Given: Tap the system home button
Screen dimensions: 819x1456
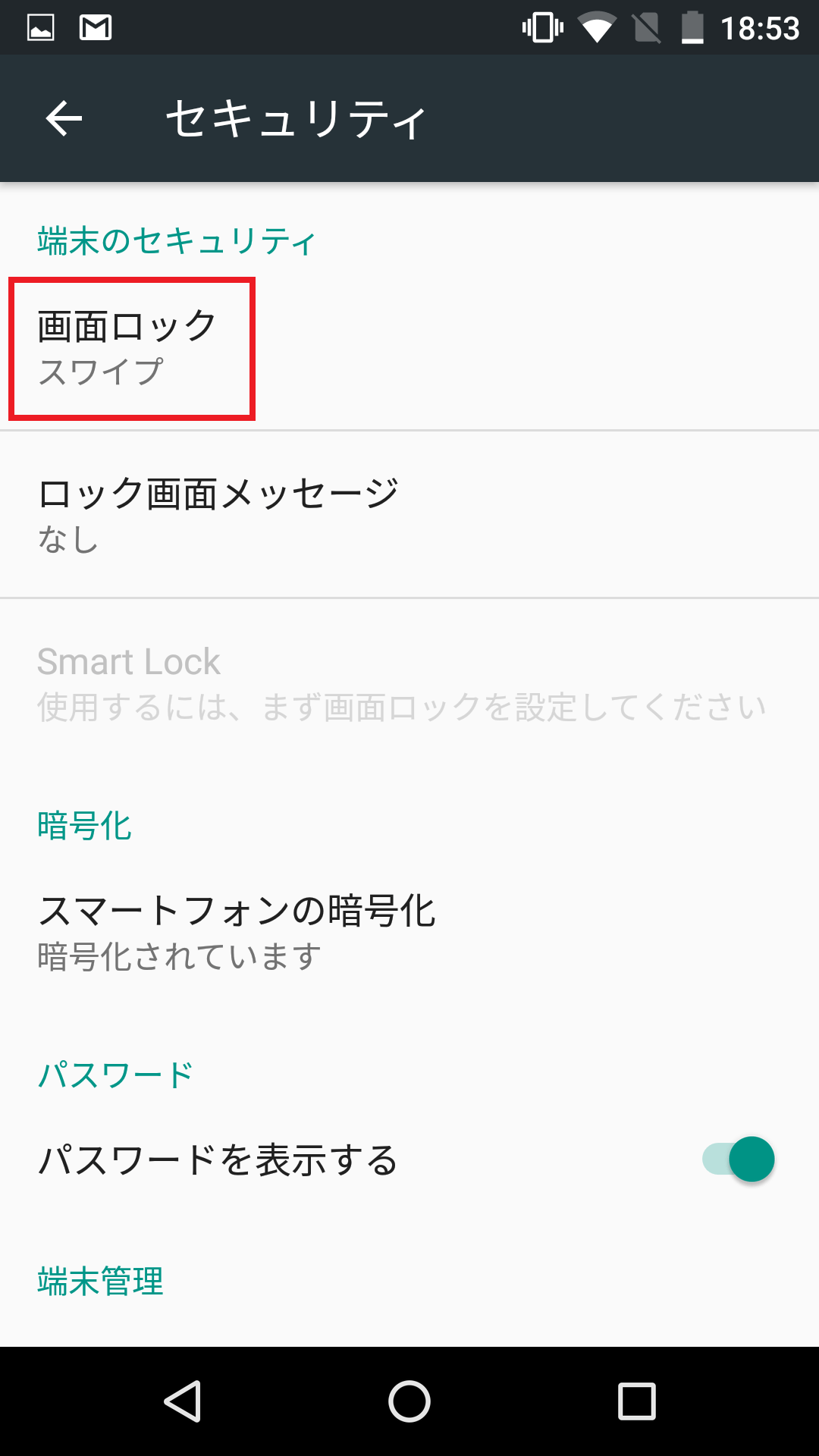Looking at the screenshot, I should (409, 1401).
